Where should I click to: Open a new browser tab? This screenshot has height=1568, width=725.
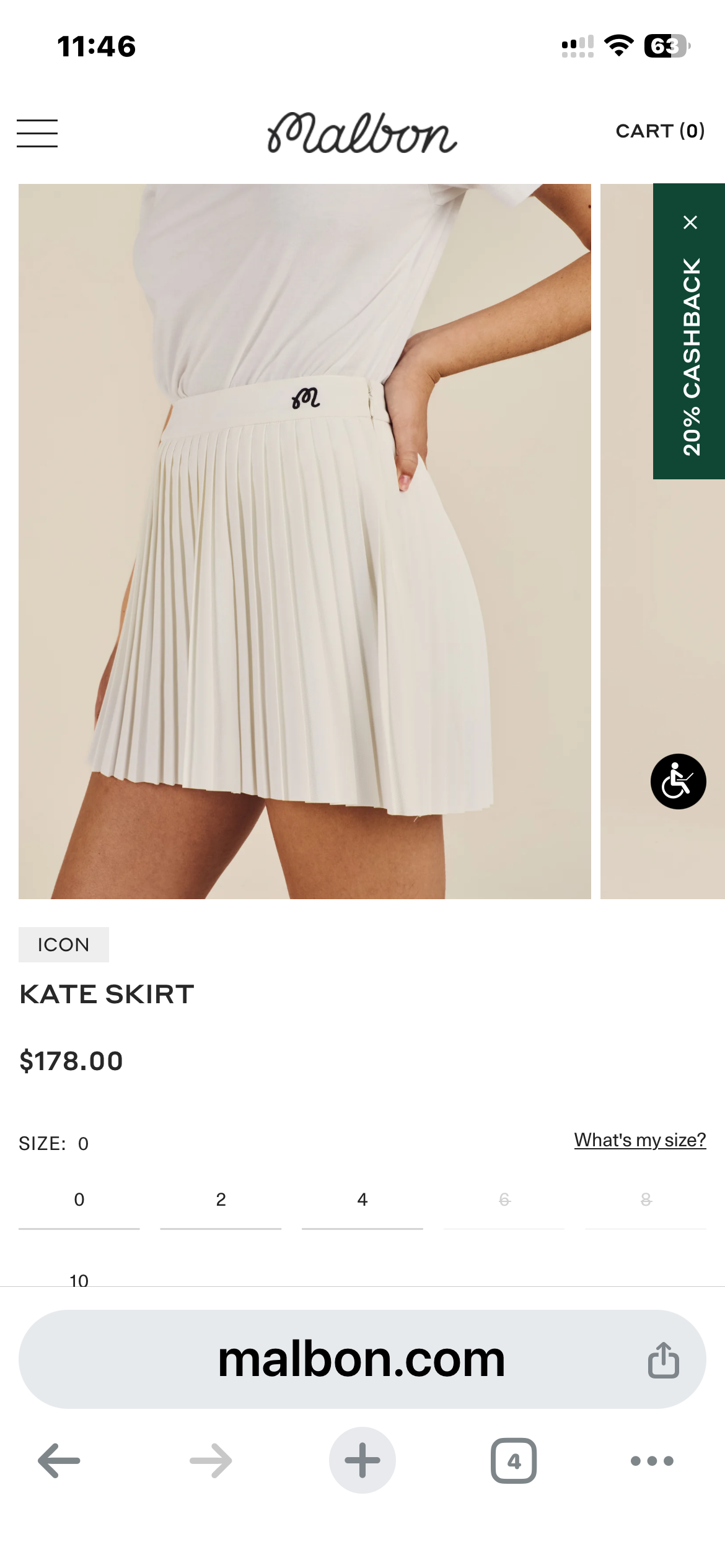click(x=362, y=1460)
